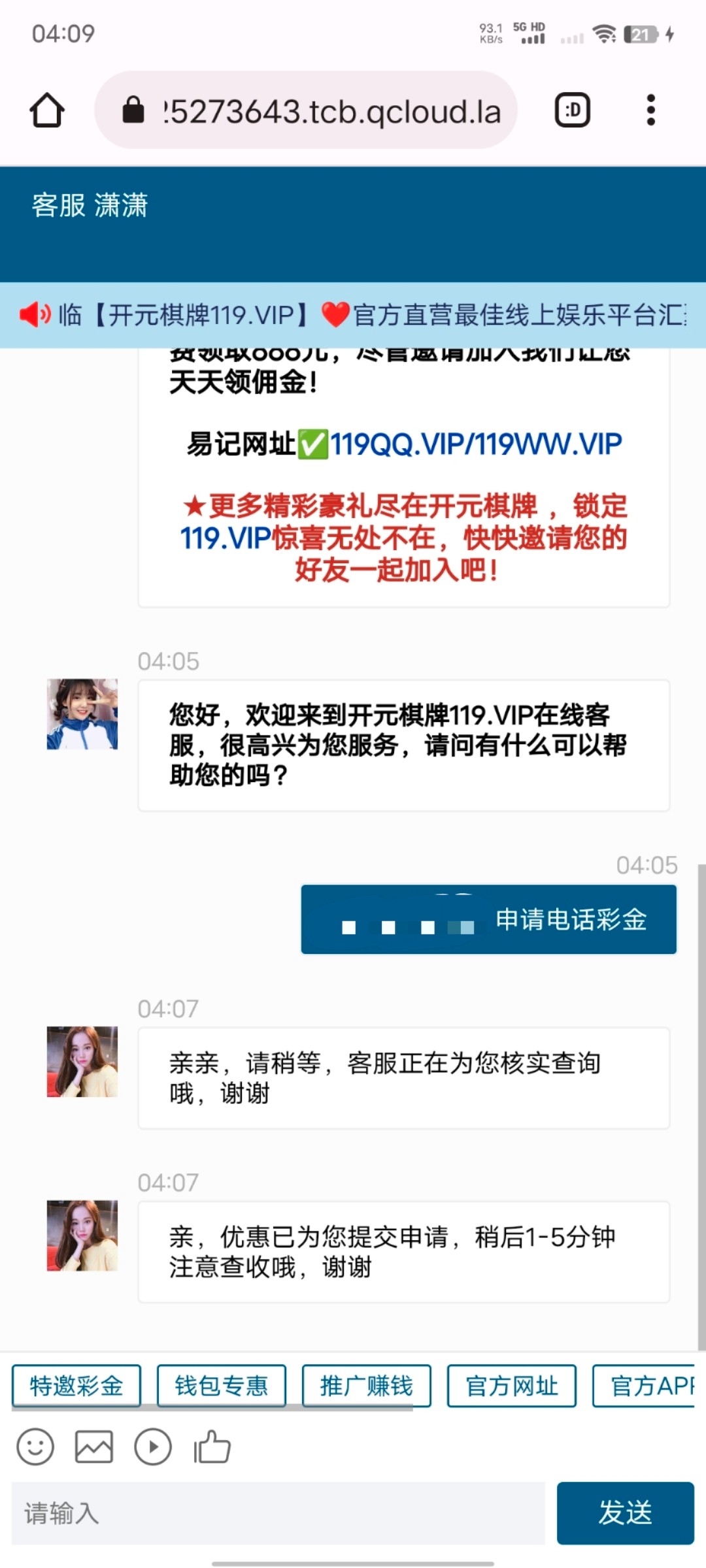Screen dimensions: 706x1568
Task: Open the browser tab switcher
Action: tap(573, 110)
